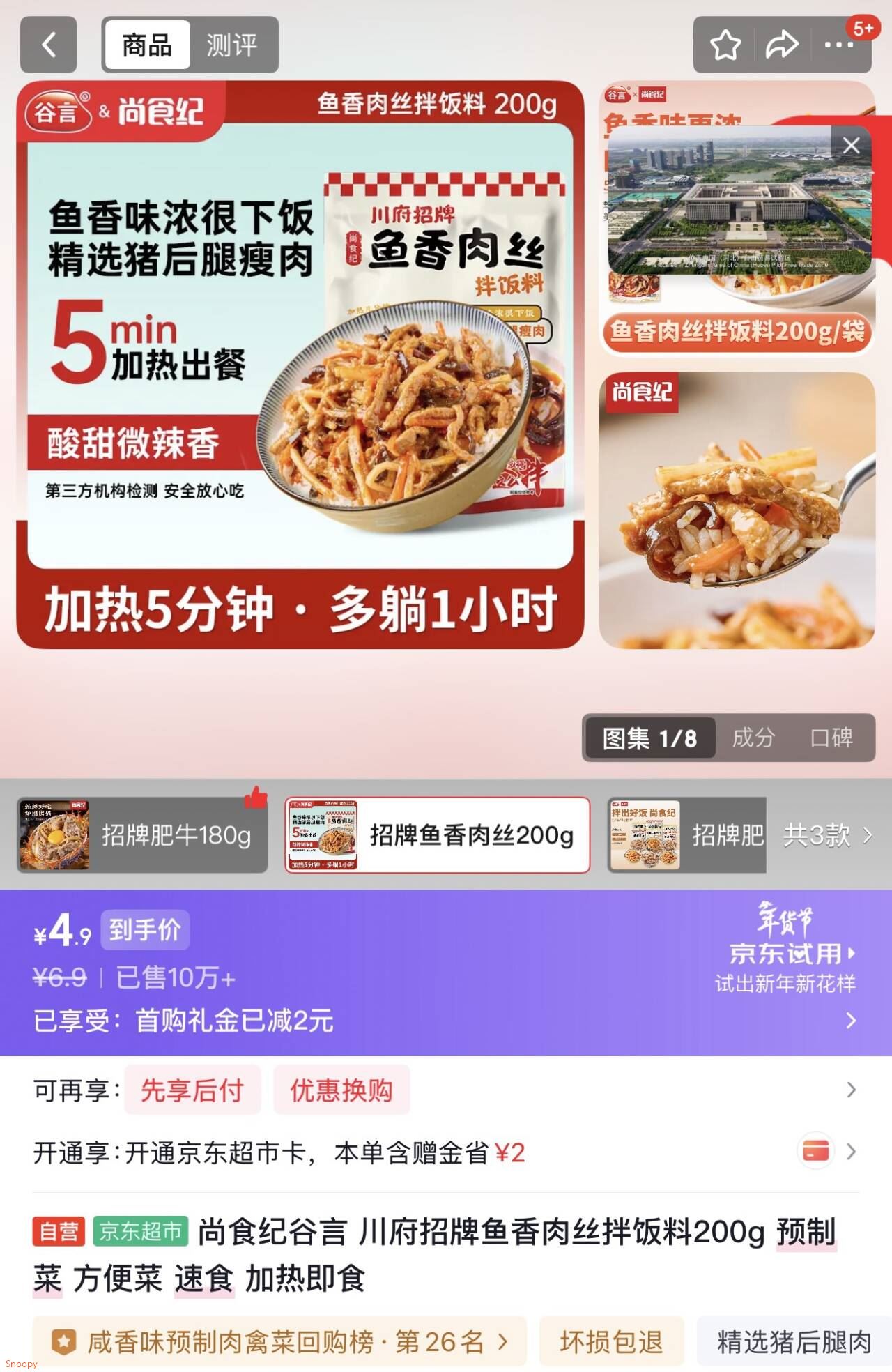Screen dimensions: 892x1372
Task: Go back to the previous page
Action: tap(48, 45)
